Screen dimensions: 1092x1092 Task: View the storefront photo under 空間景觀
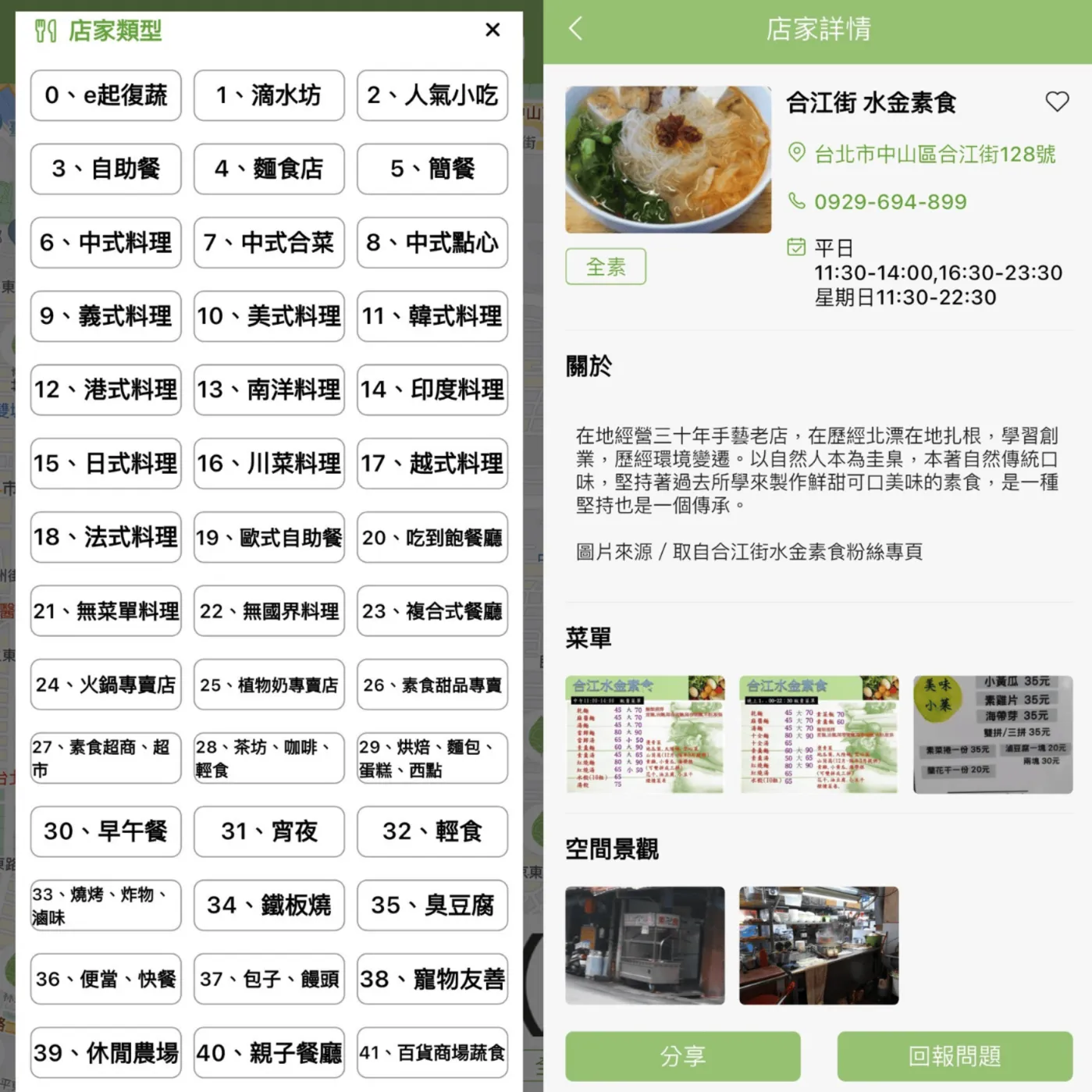[645, 945]
